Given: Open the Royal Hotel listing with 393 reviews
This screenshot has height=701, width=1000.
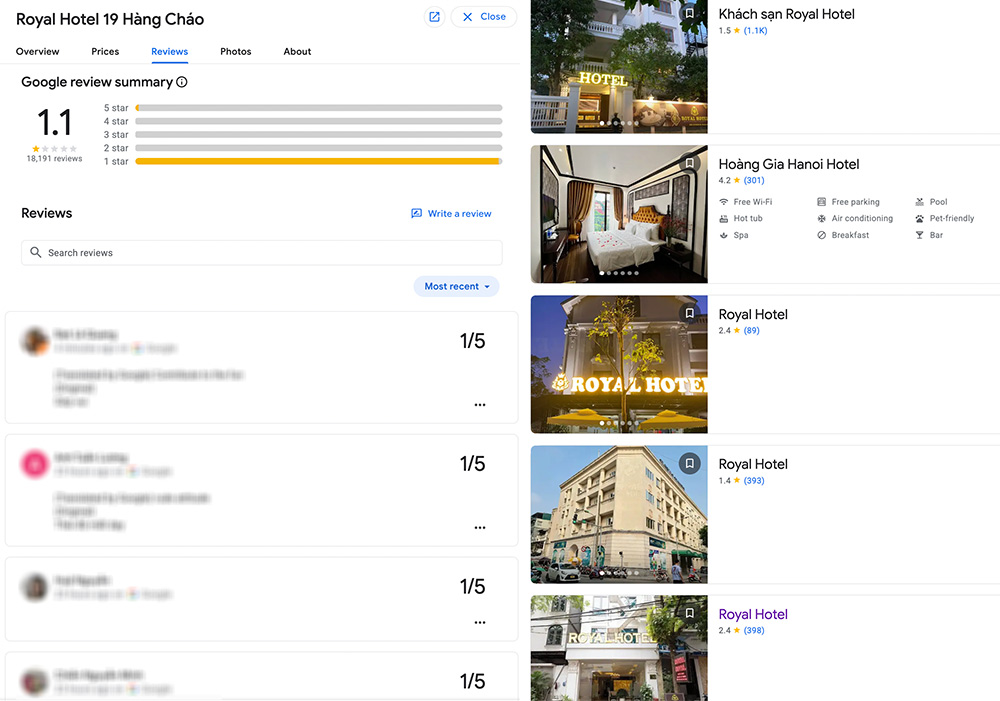Looking at the screenshot, I should (x=753, y=465).
